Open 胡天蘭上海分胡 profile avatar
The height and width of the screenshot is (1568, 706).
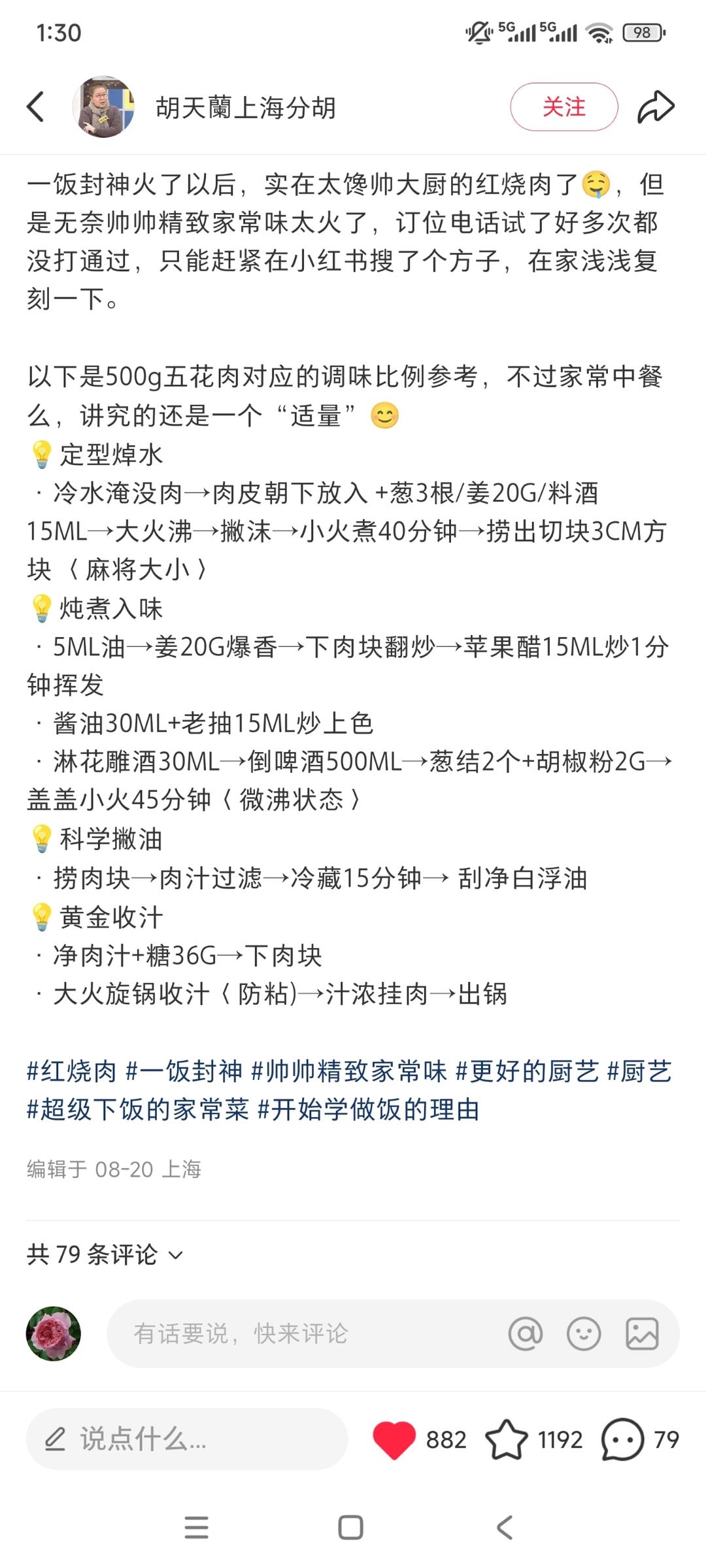pos(103,106)
